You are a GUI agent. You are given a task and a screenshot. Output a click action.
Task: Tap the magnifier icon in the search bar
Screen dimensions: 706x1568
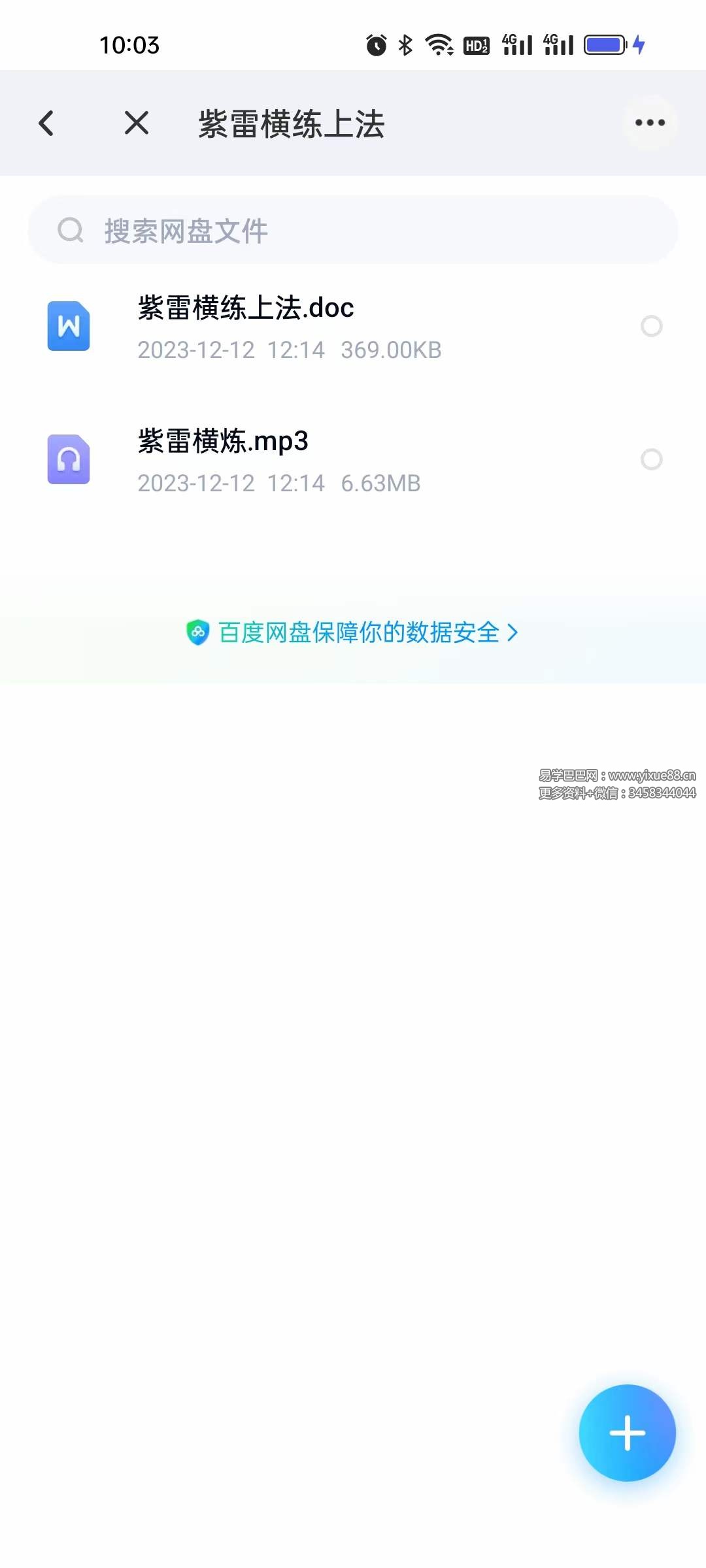tap(71, 230)
